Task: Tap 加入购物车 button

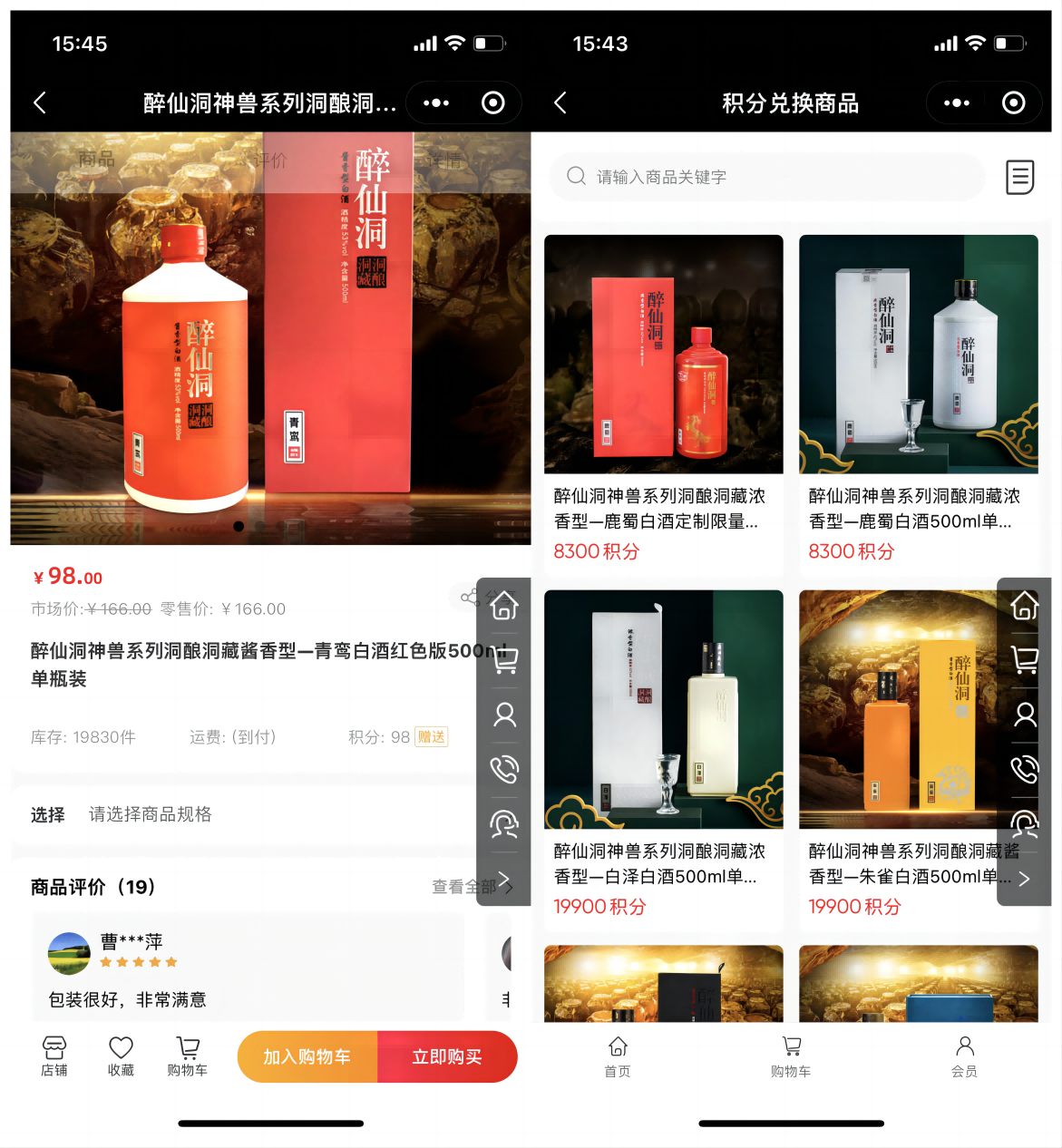Action: pyautogui.click(x=307, y=1056)
